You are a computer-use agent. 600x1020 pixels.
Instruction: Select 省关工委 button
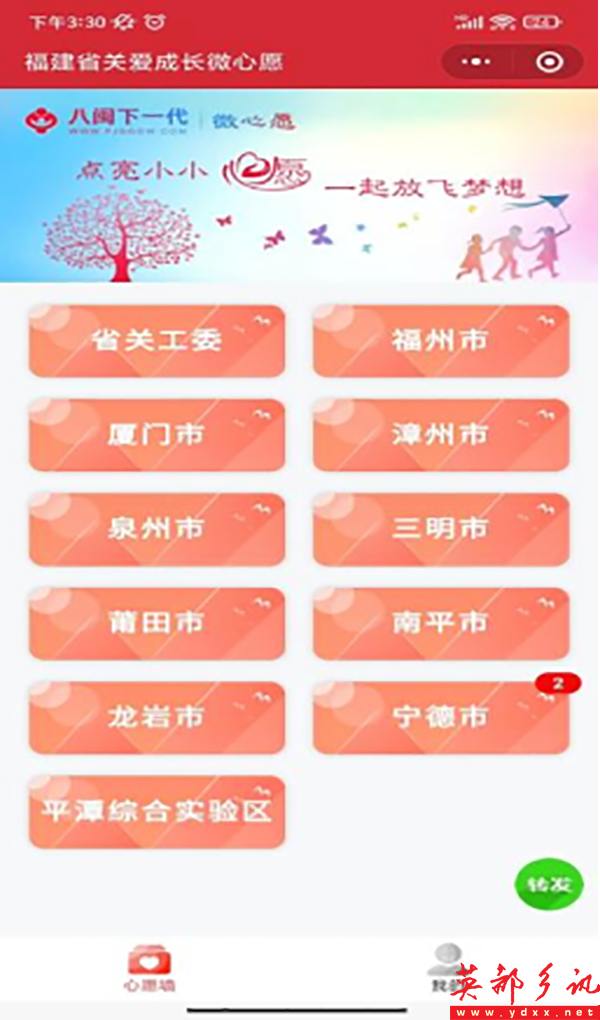(157, 341)
